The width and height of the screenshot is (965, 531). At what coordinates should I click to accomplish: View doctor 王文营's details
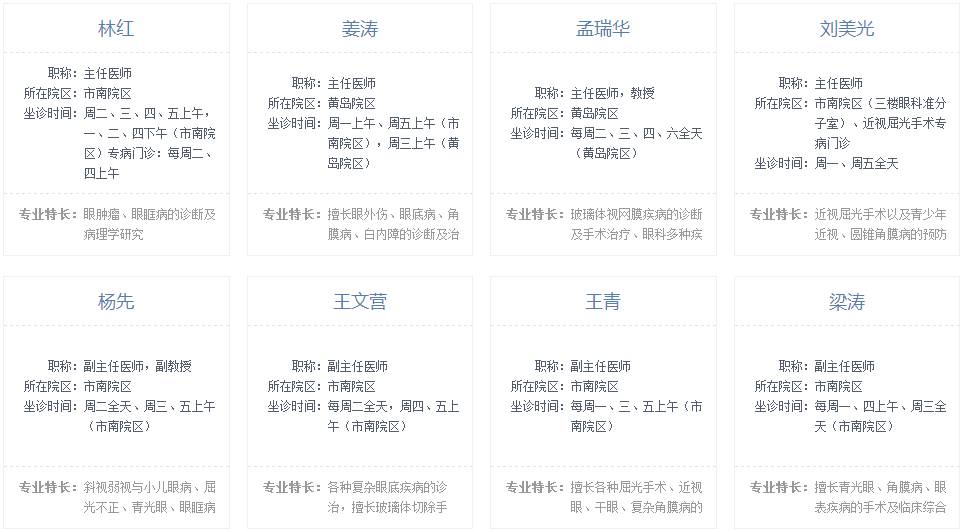(x=360, y=301)
